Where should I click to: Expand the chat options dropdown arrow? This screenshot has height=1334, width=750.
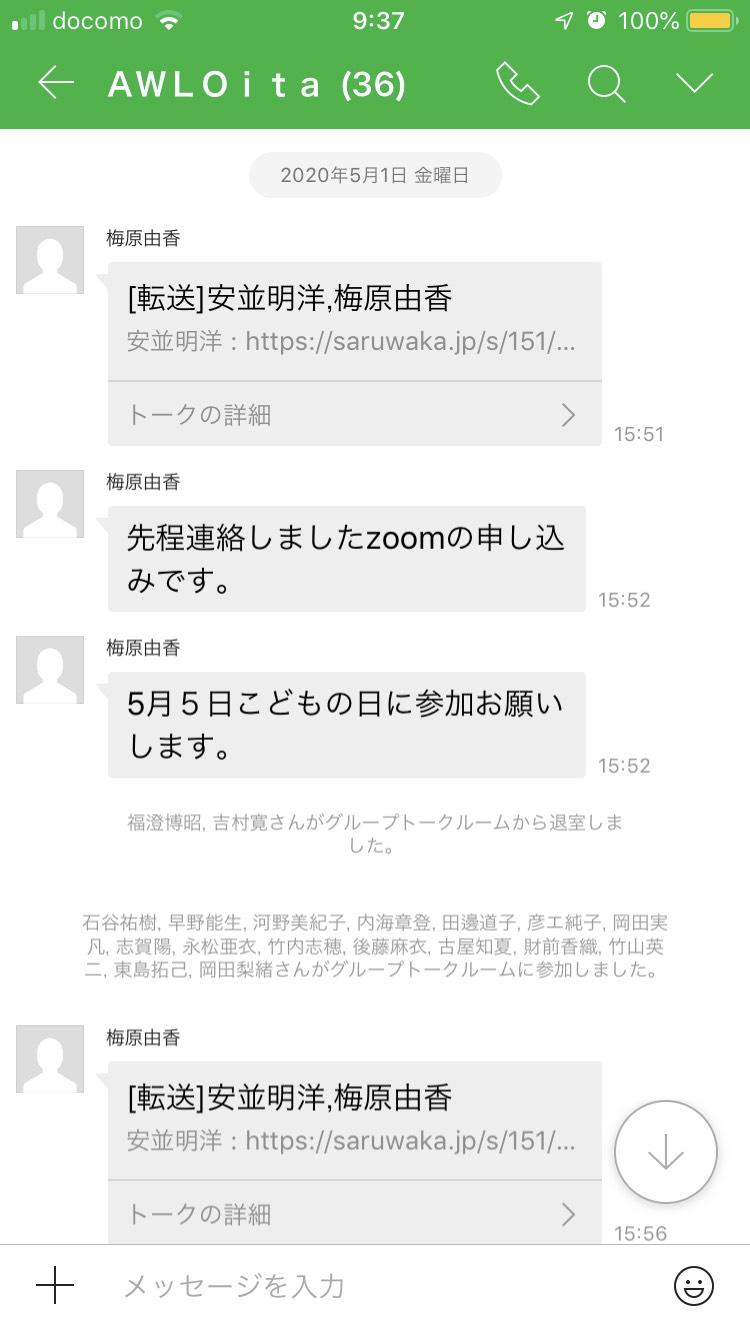694,84
